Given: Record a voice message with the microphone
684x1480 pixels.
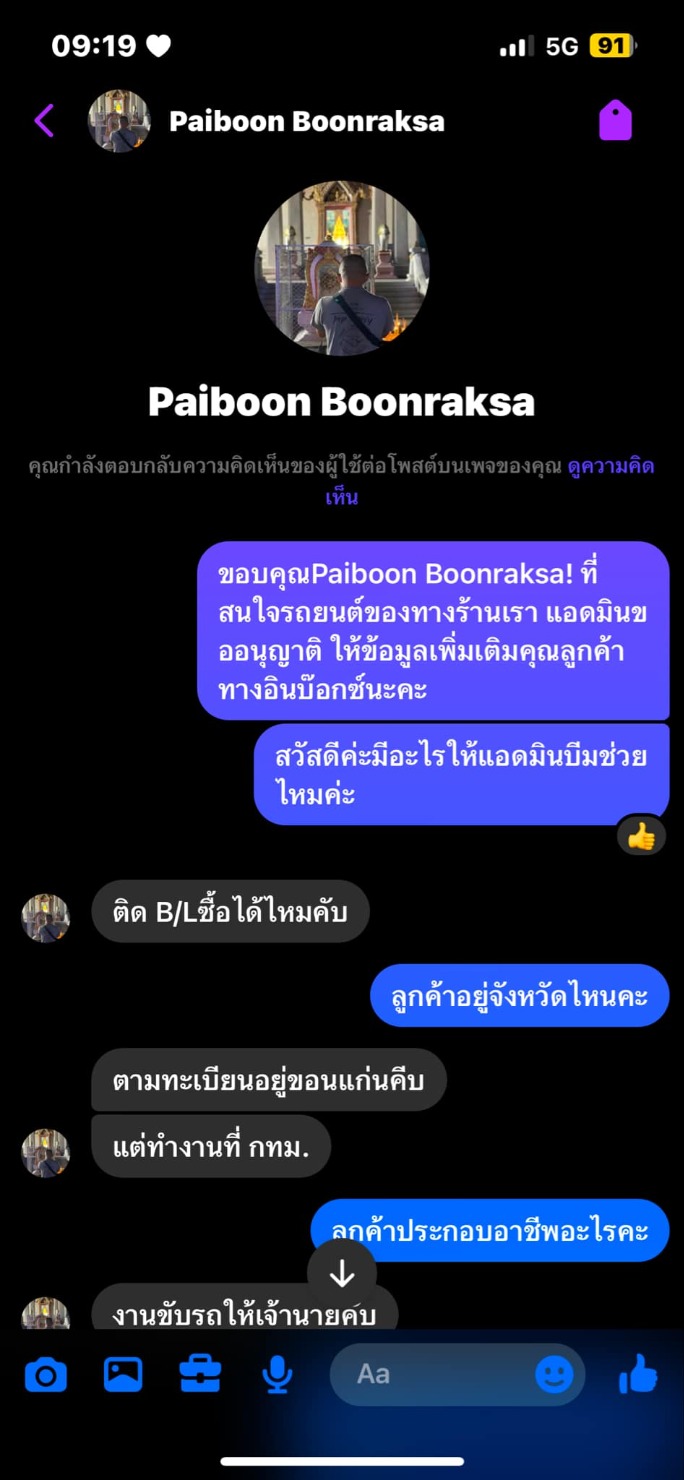Looking at the screenshot, I should tap(277, 1376).
